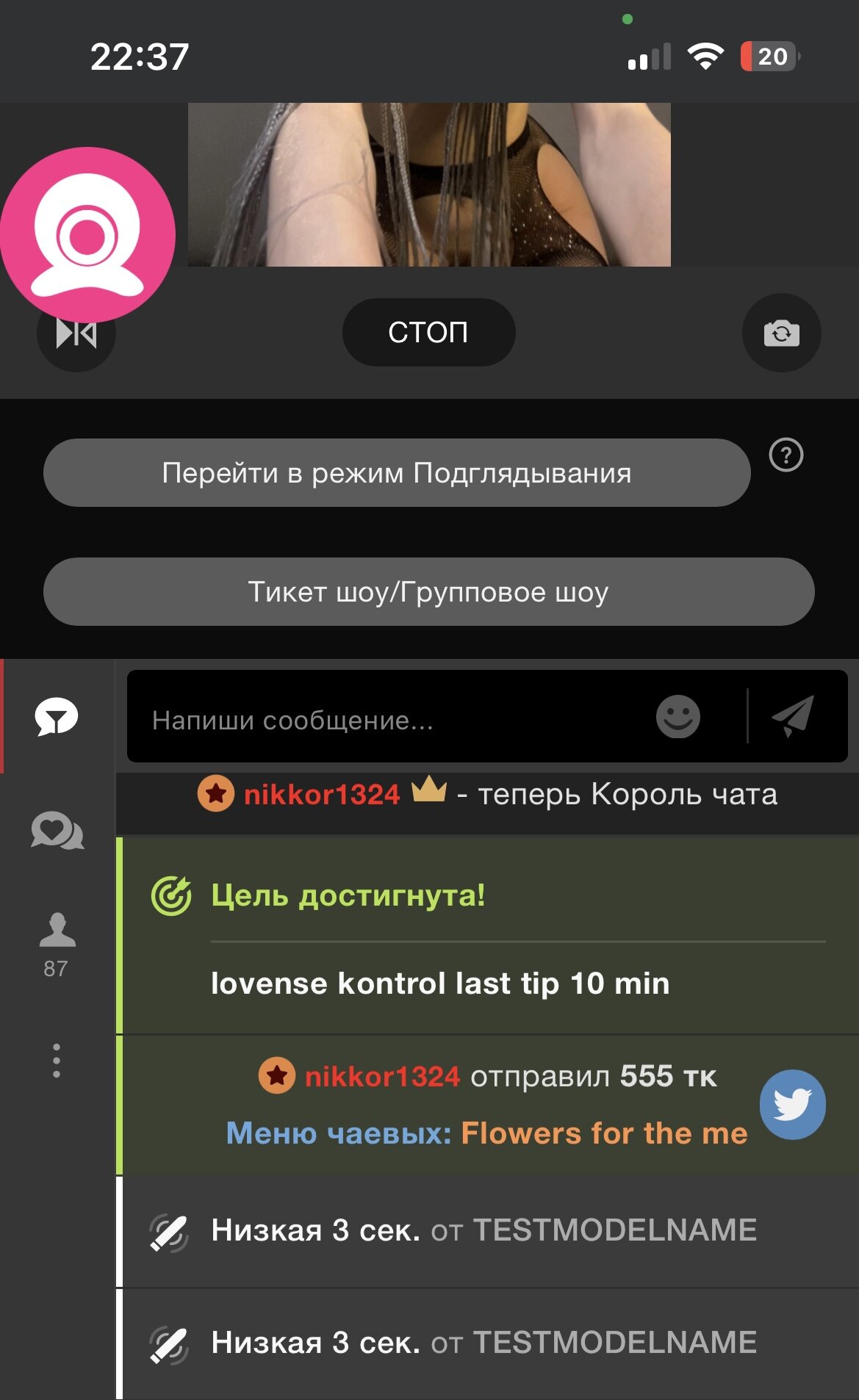Send message with the paper plane icon
The height and width of the screenshot is (1400, 859).
pos(794,715)
